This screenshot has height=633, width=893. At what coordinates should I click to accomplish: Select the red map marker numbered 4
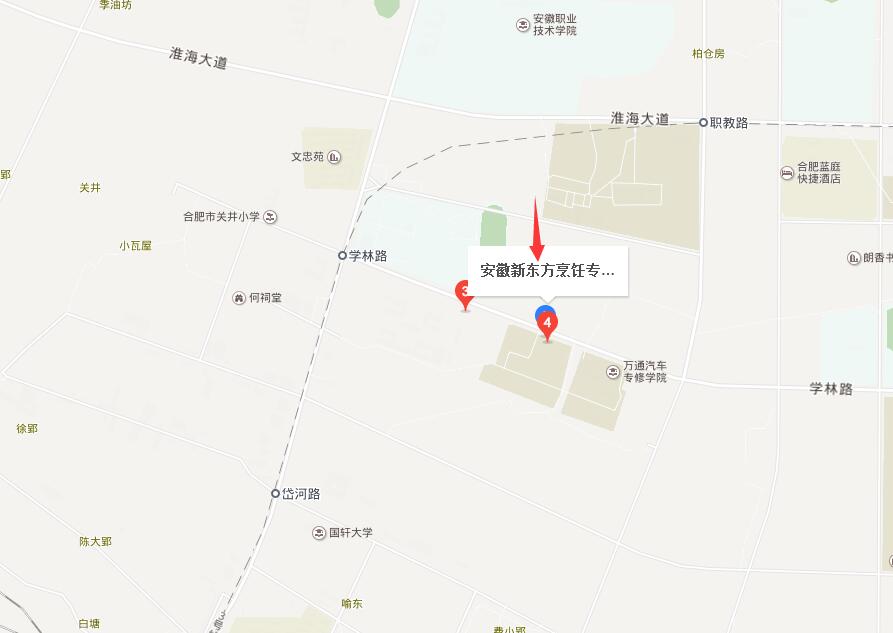click(x=547, y=326)
